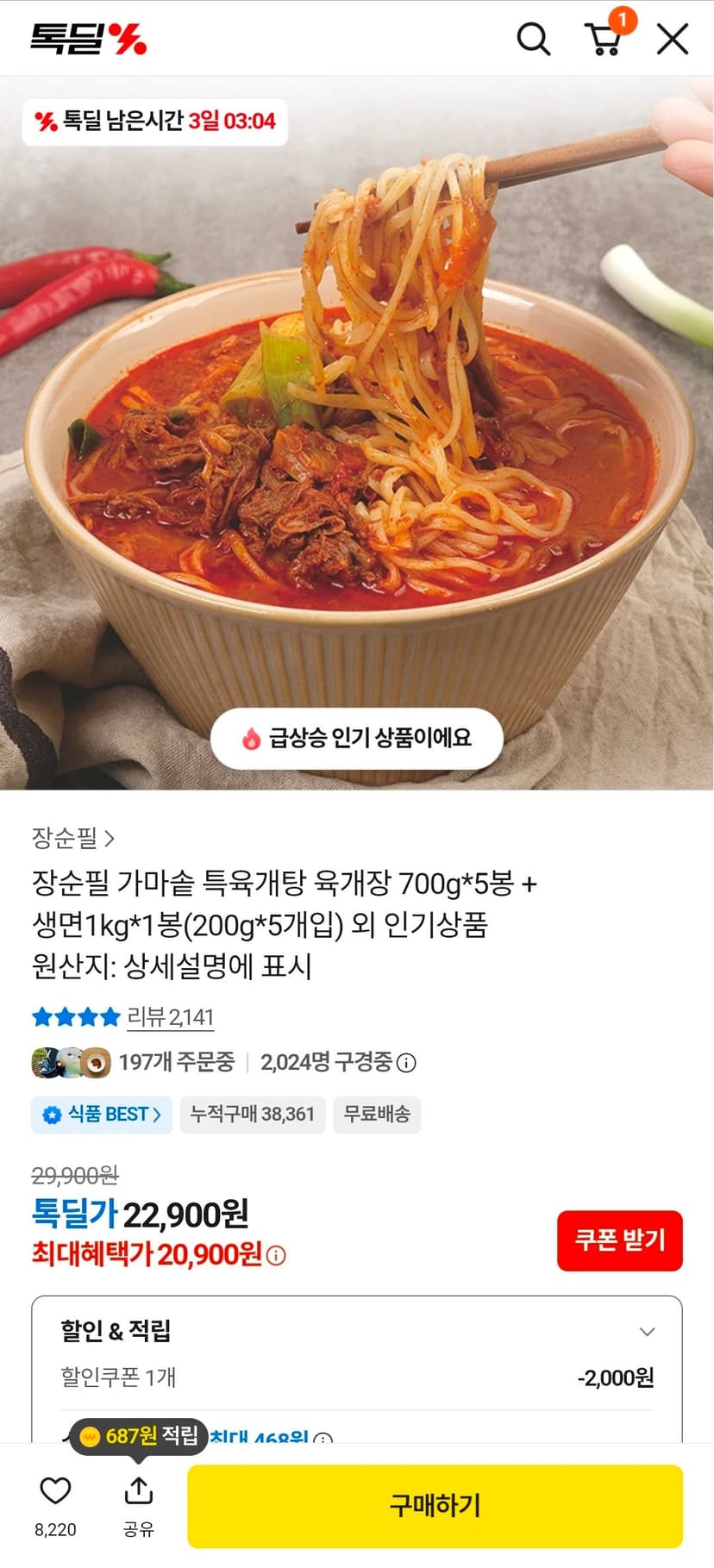The width and height of the screenshot is (714, 1568).
Task: Open the 장순필 brand link
Action: [x=73, y=837]
